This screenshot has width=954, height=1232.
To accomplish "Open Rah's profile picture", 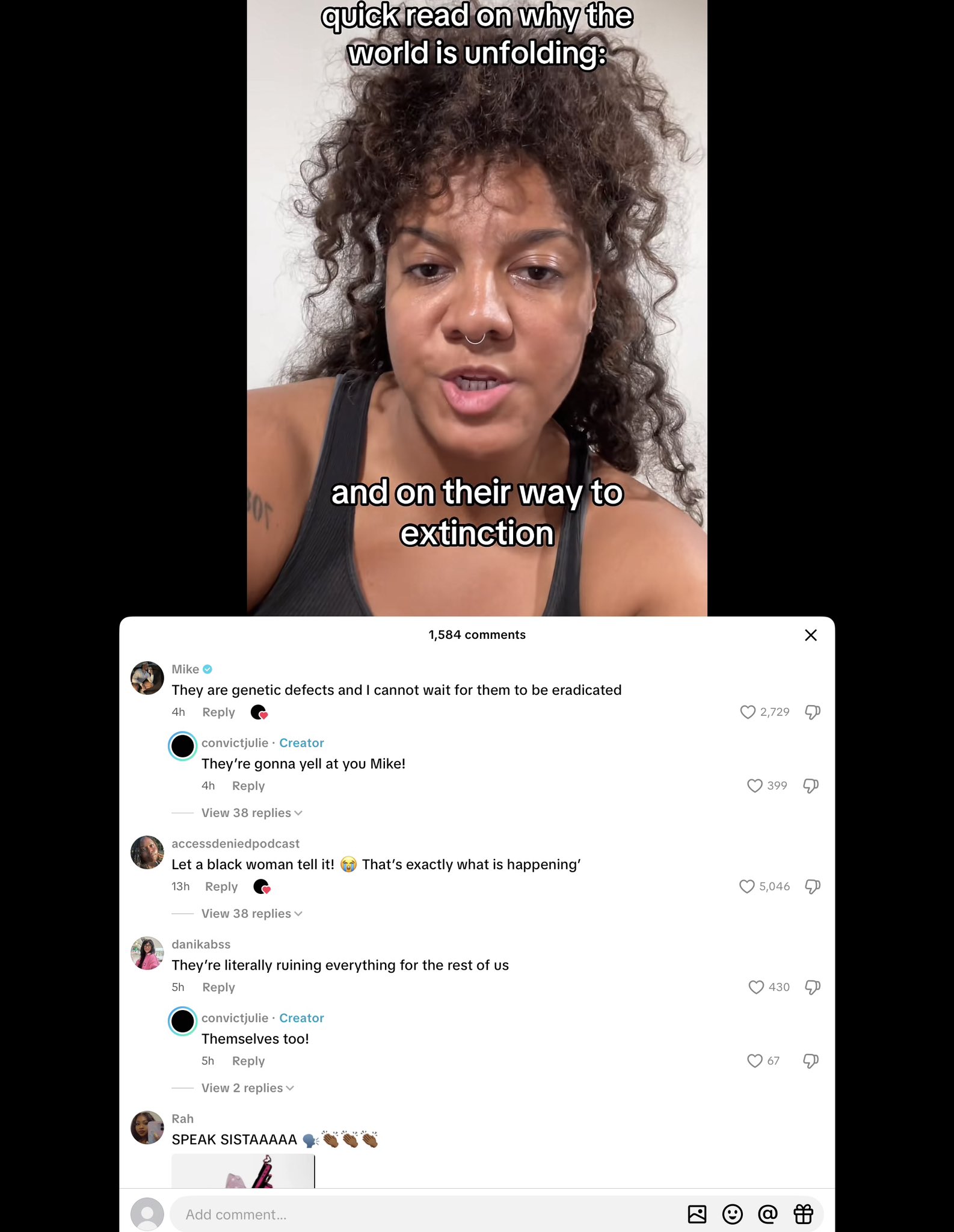I will pyautogui.click(x=147, y=1127).
